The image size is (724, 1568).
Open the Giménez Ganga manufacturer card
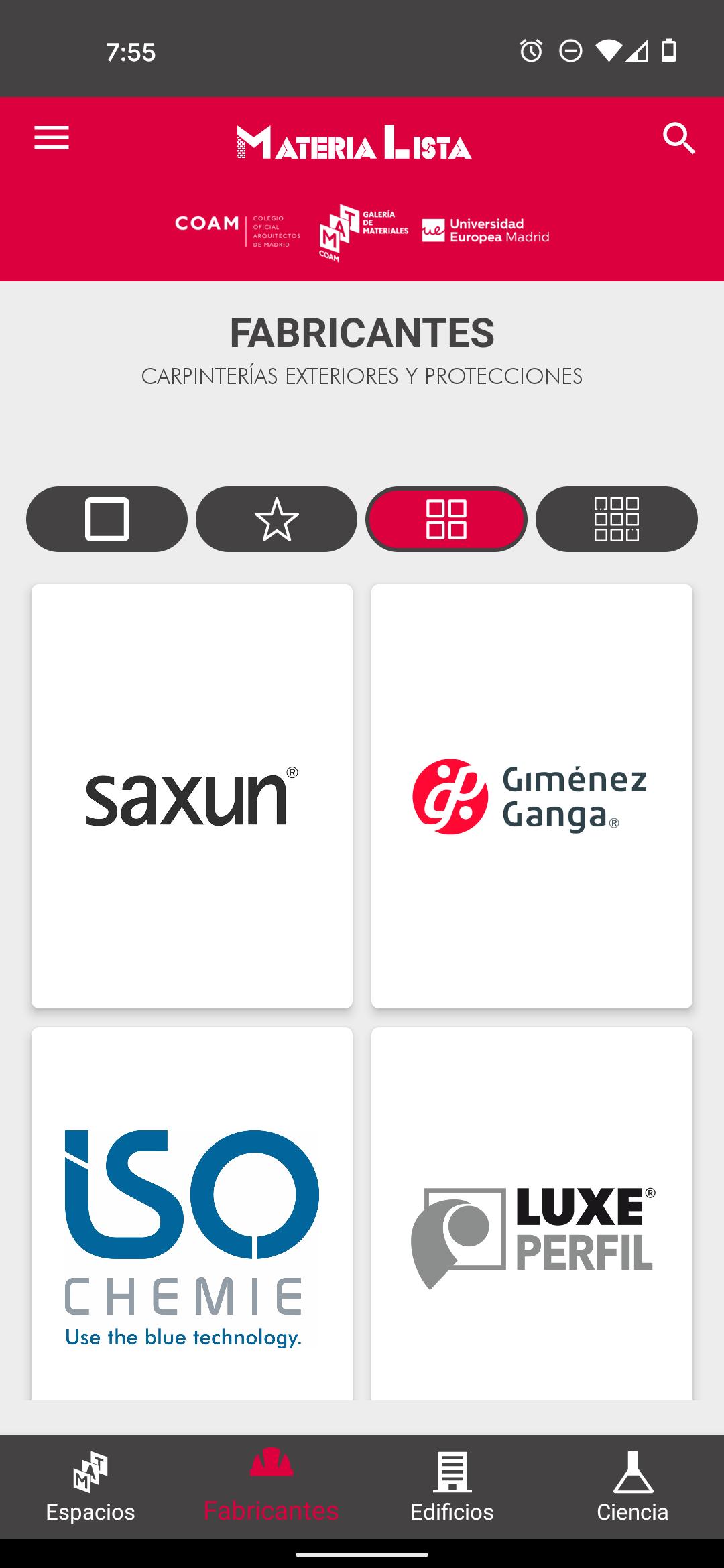pyautogui.click(x=532, y=796)
